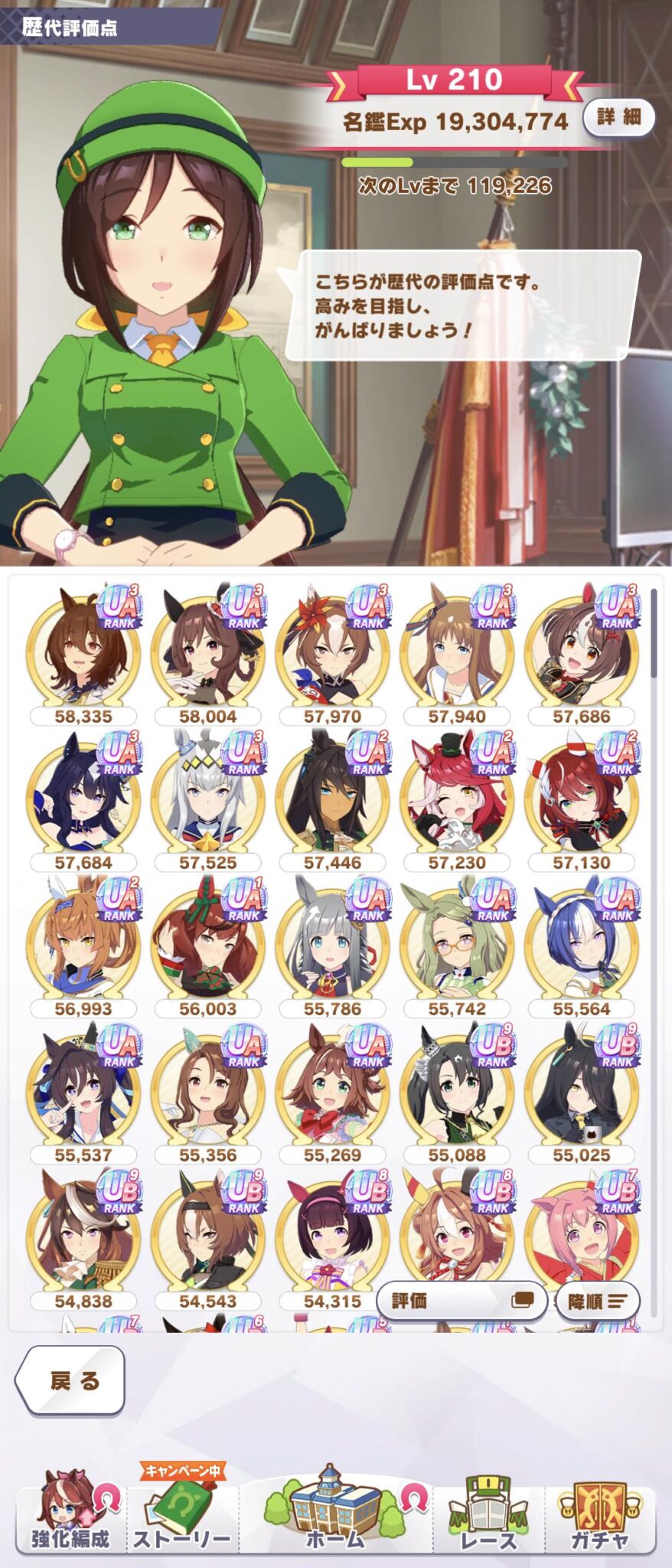Open the 詳細 details button
Screen dimensions: 672x1568
click(x=618, y=117)
